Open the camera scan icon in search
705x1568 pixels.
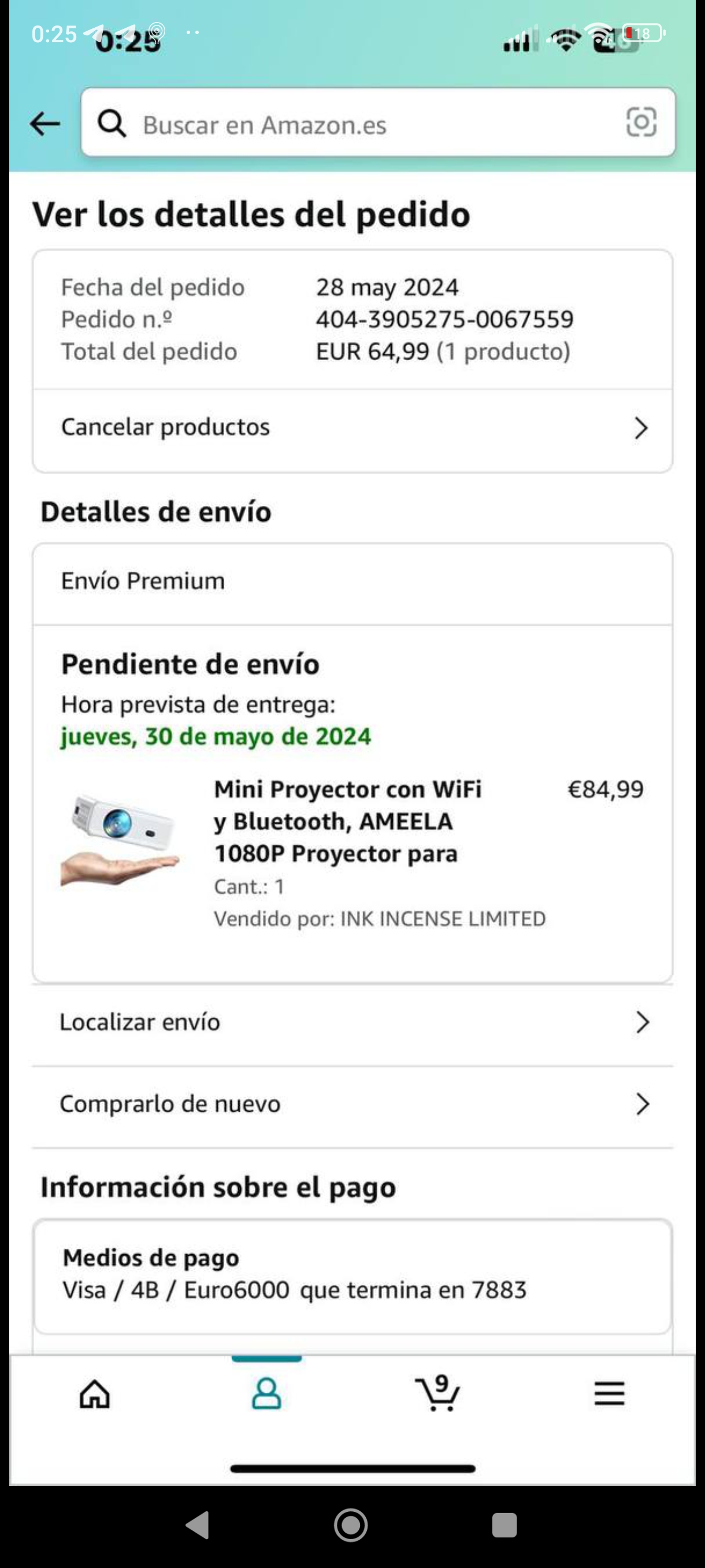point(641,123)
